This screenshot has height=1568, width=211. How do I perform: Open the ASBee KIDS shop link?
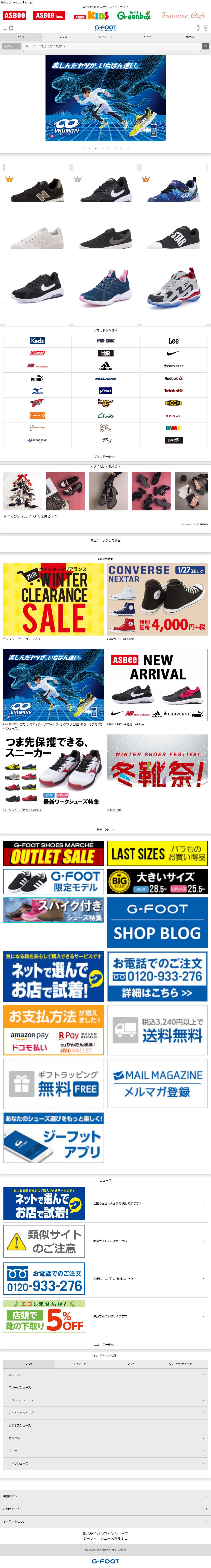[x=91, y=15]
